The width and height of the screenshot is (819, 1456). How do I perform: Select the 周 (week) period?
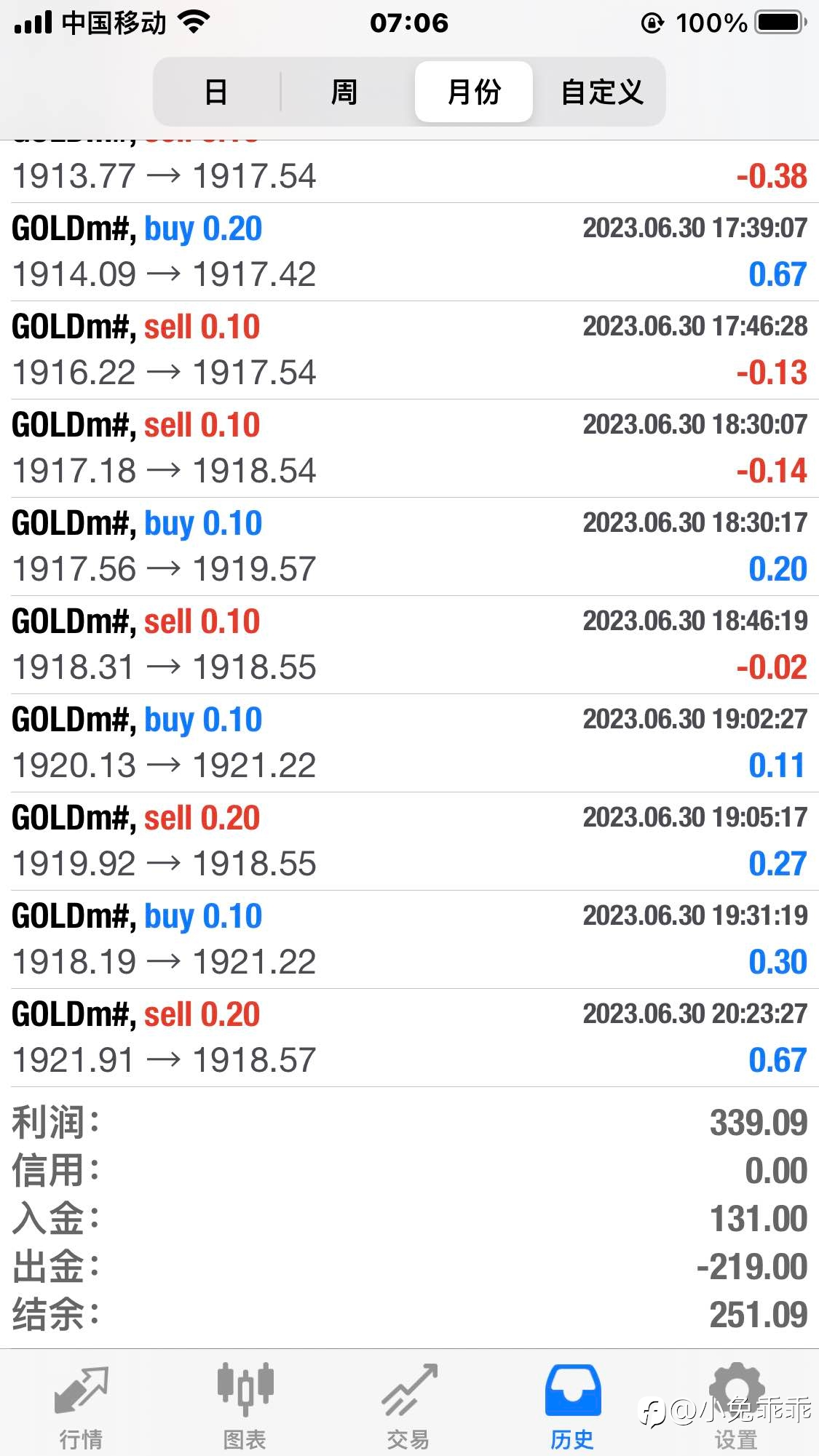tap(344, 92)
